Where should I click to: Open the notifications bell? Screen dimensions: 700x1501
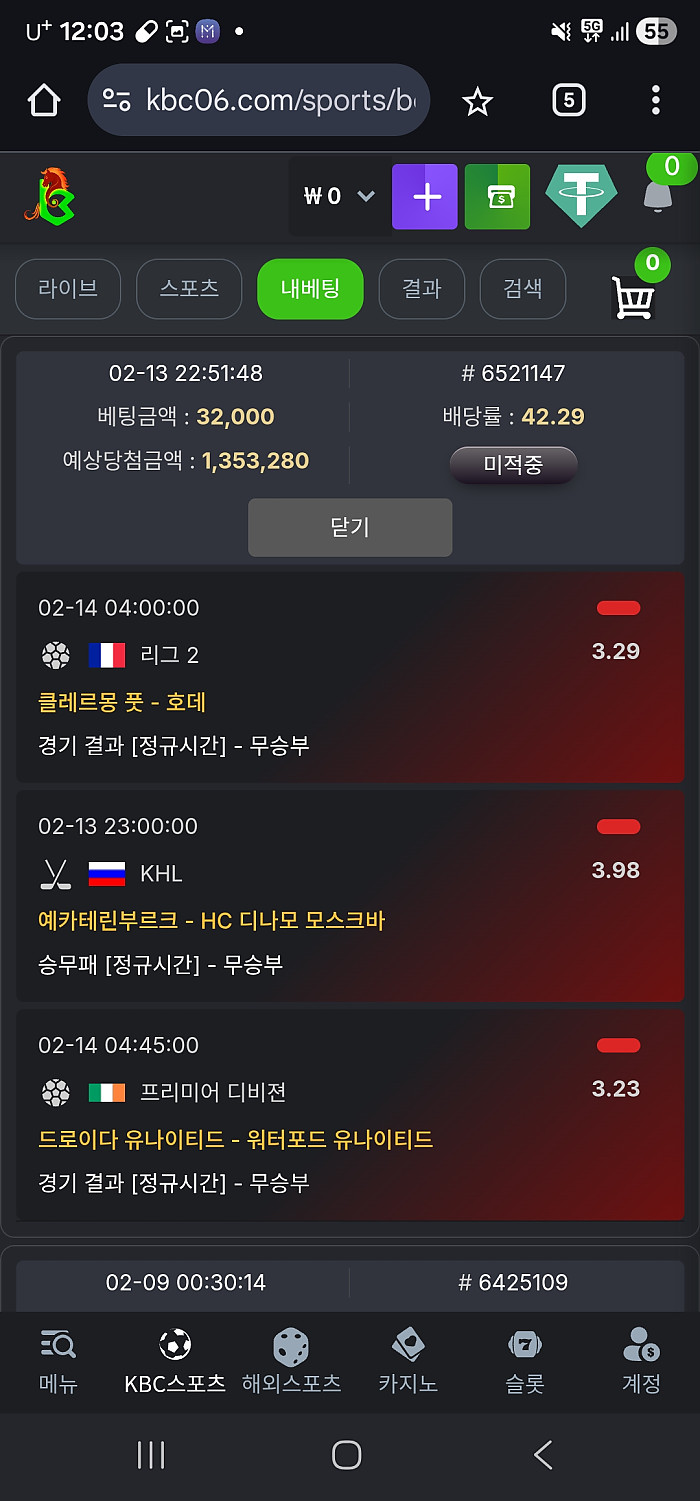pyautogui.click(x=657, y=195)
